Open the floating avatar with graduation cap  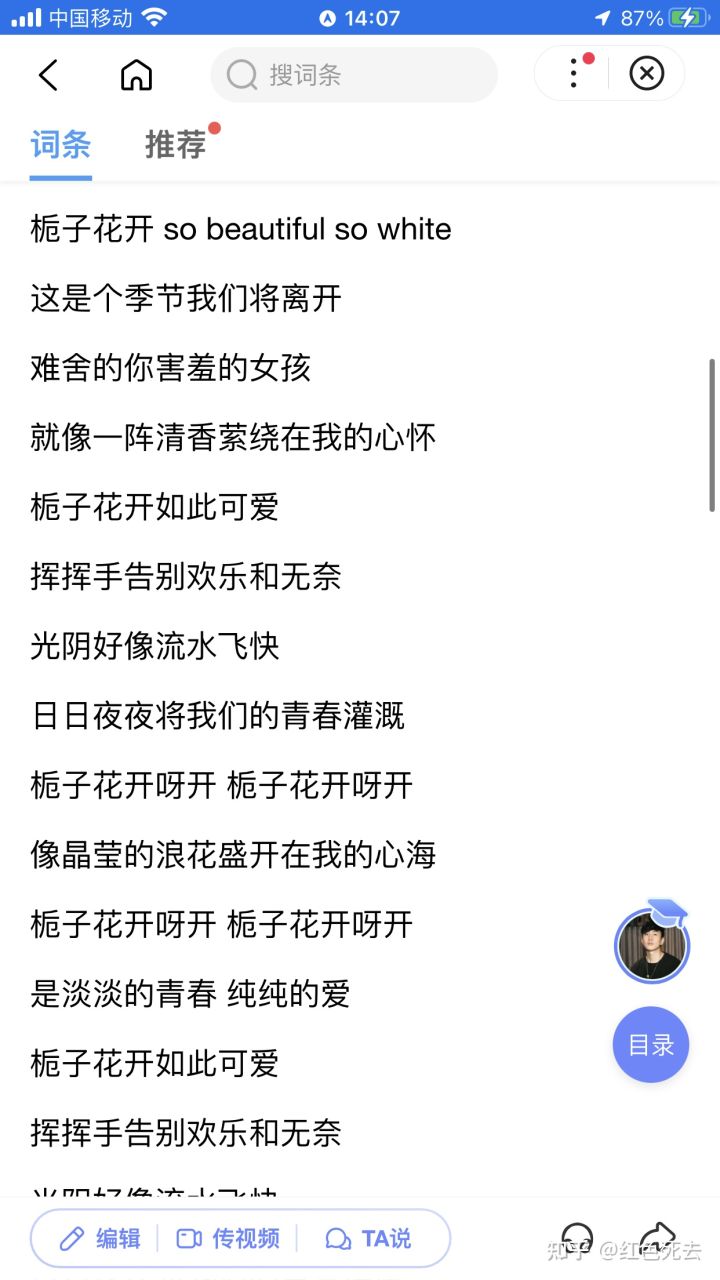(x=652, y=943)
